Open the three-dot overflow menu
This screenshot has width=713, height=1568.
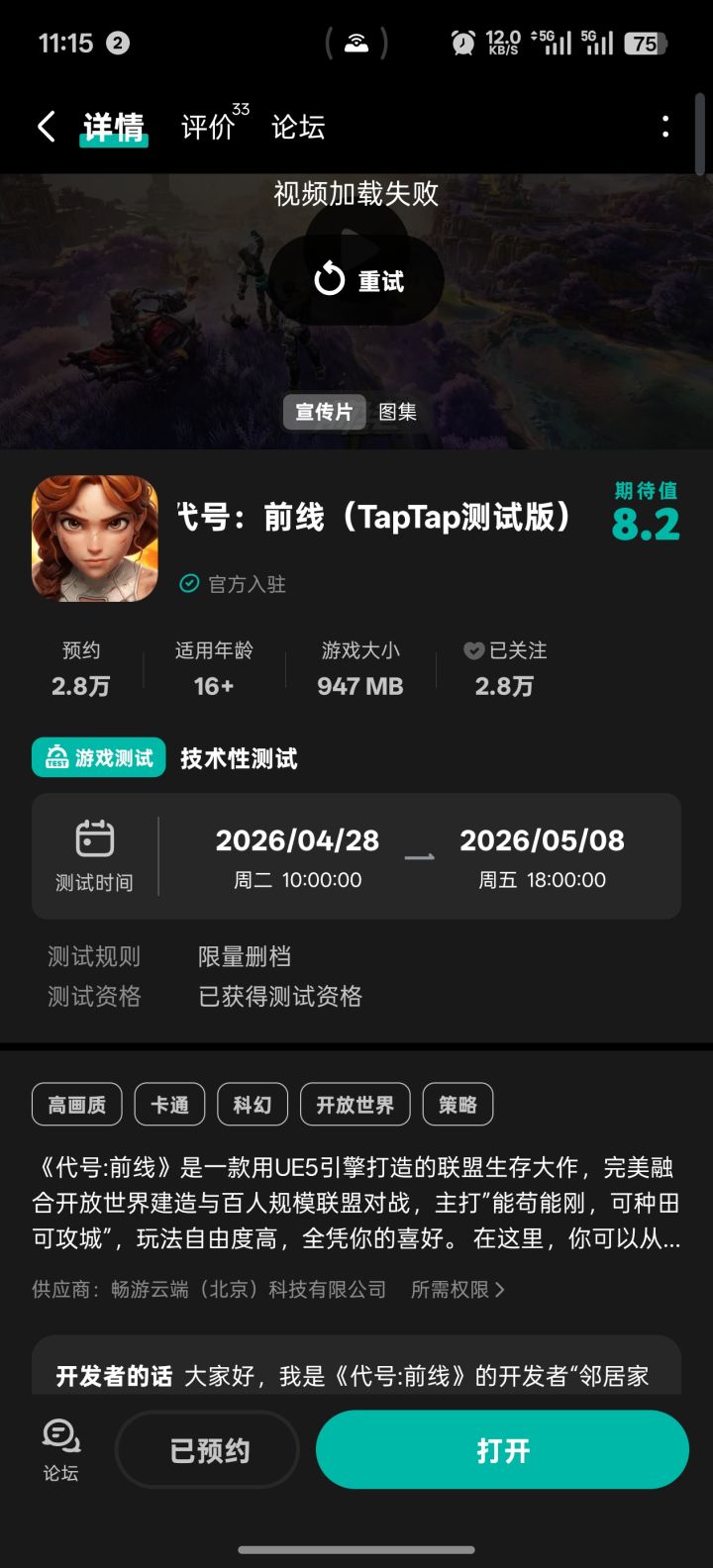coord(666,127)
